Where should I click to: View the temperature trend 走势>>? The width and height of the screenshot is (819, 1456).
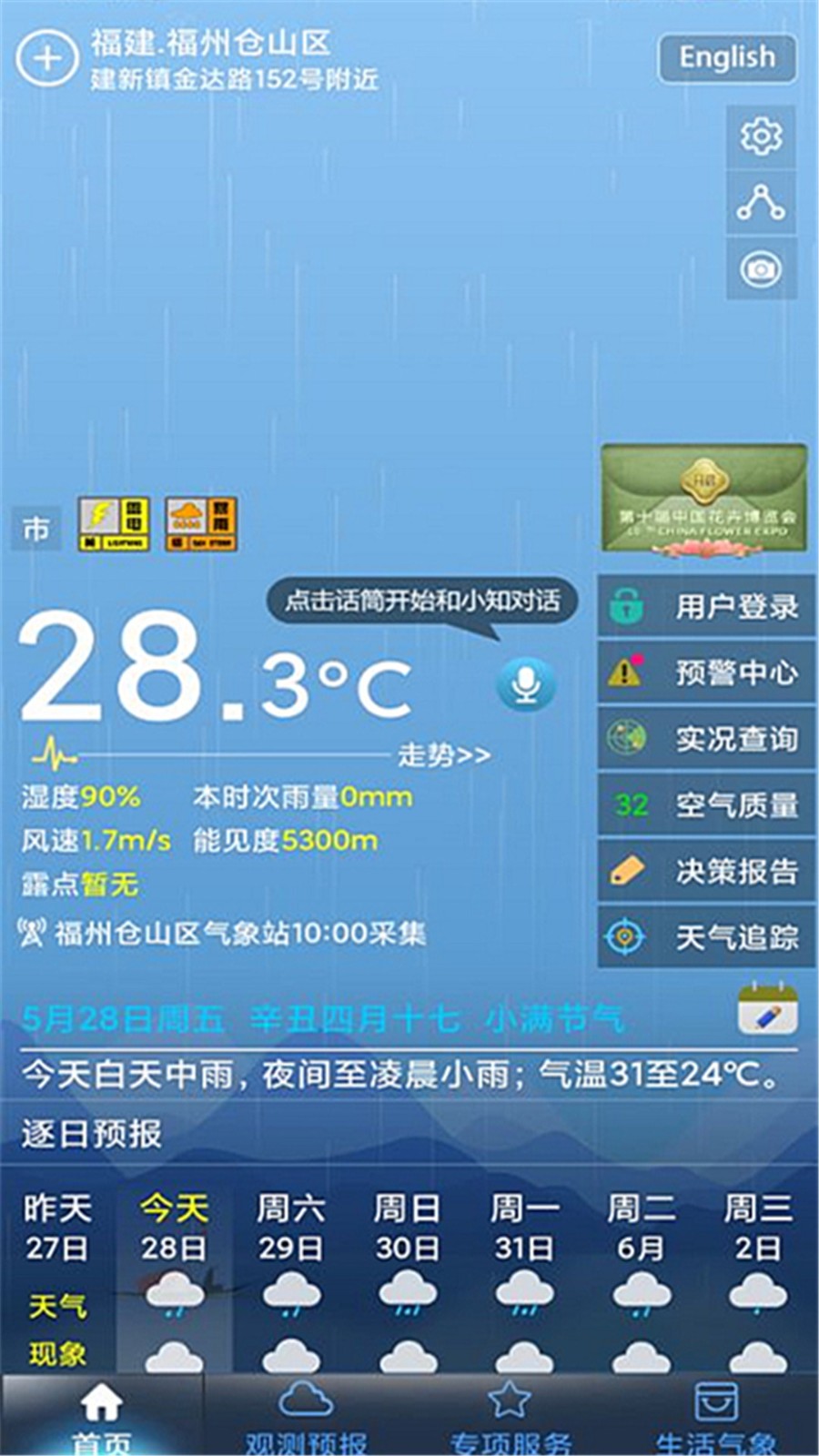pyautogui.click(x=443, y=755)
